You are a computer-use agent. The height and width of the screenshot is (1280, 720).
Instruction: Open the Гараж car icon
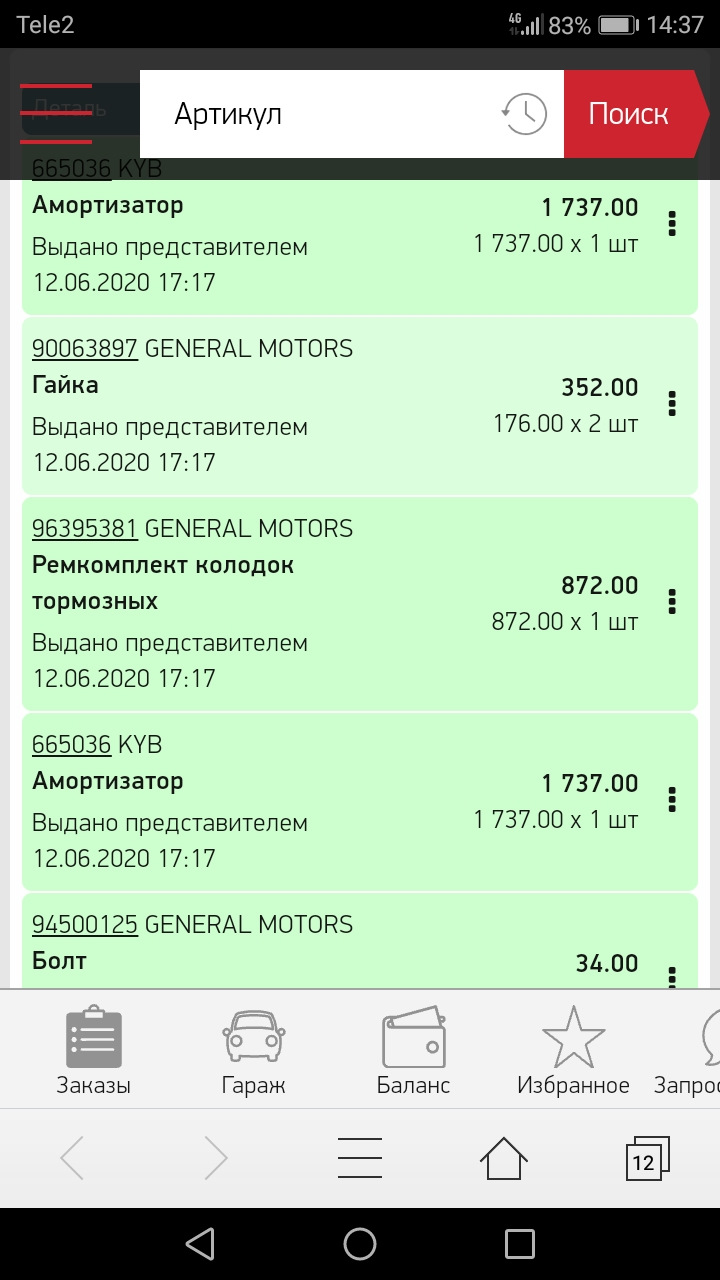coord(253,1040)
